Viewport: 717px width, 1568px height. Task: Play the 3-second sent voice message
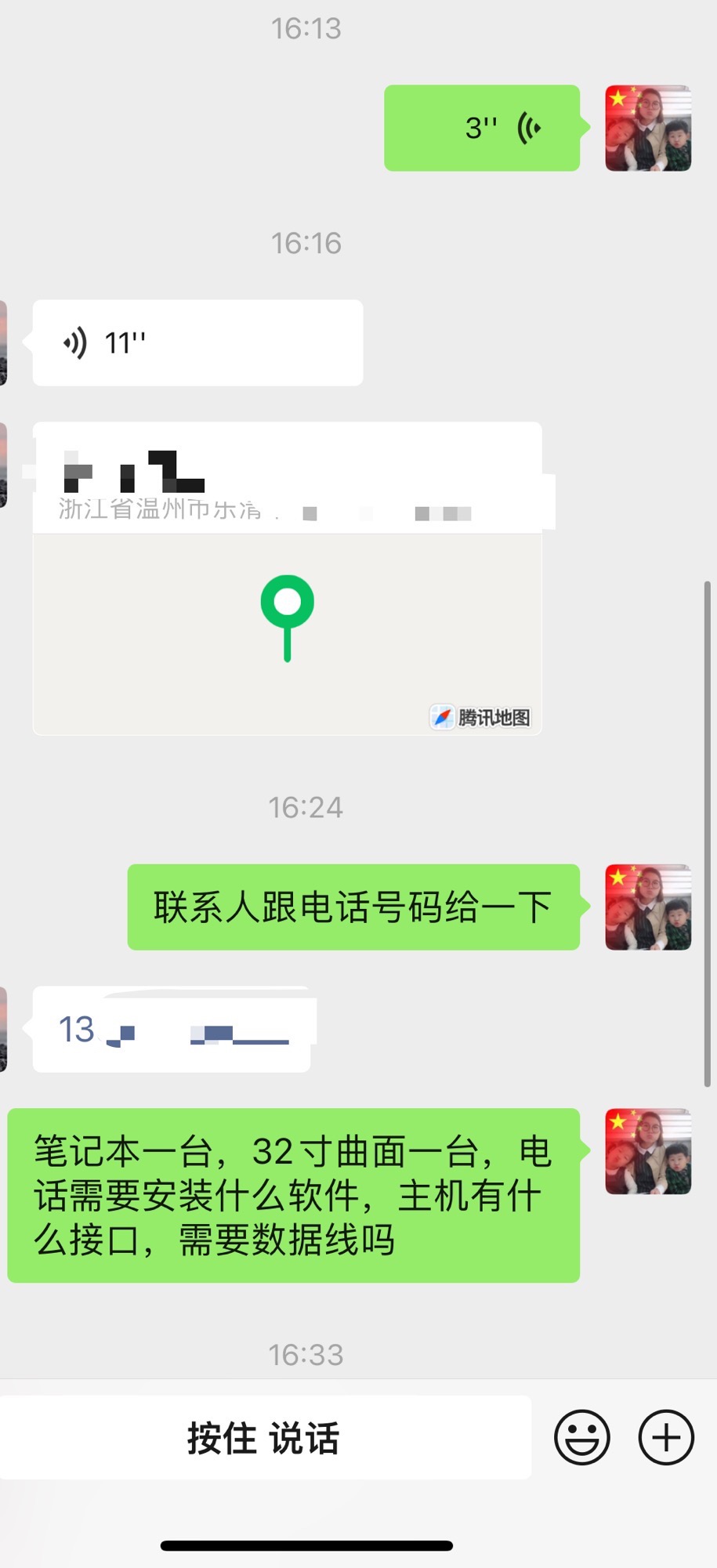(x=481, y=128)
